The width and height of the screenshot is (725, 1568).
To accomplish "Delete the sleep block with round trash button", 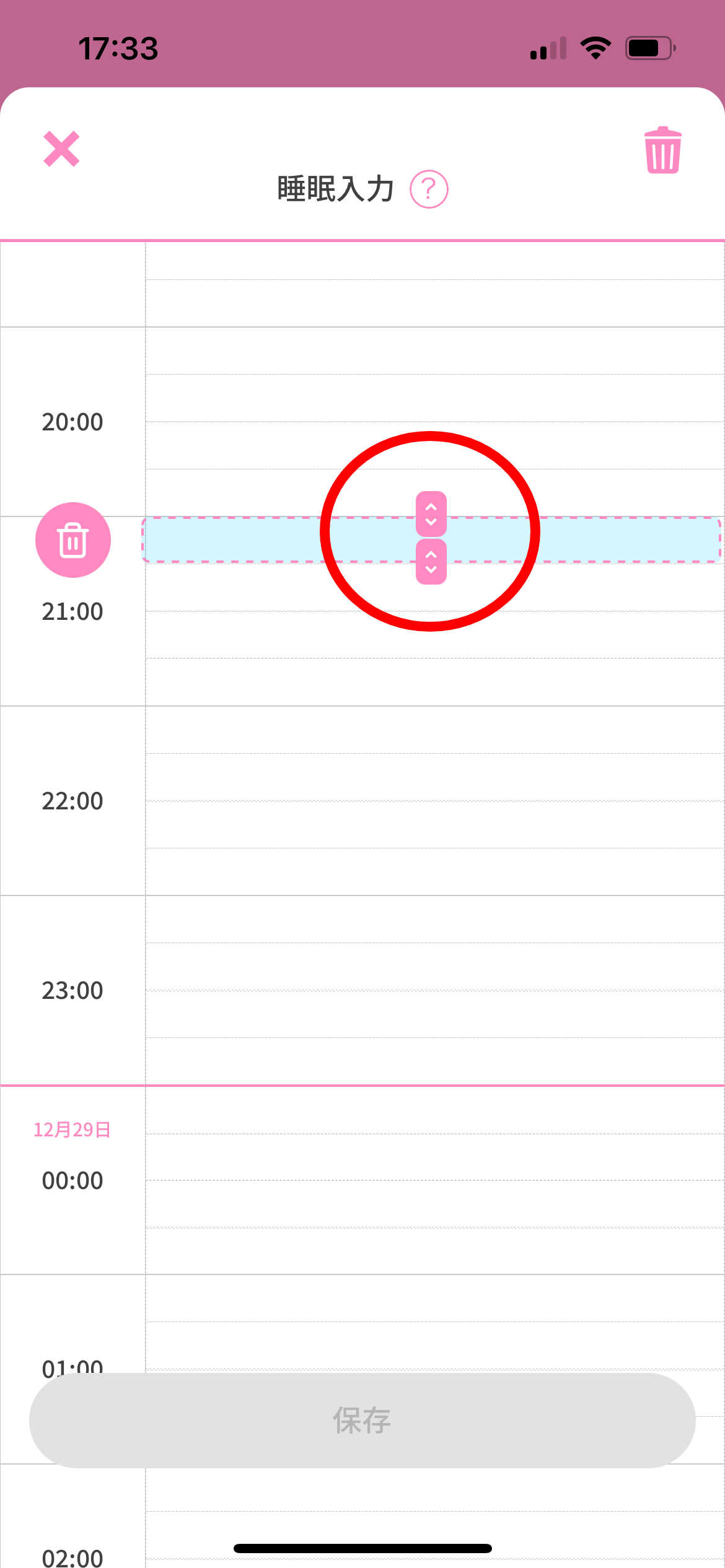I will point(73,540).
